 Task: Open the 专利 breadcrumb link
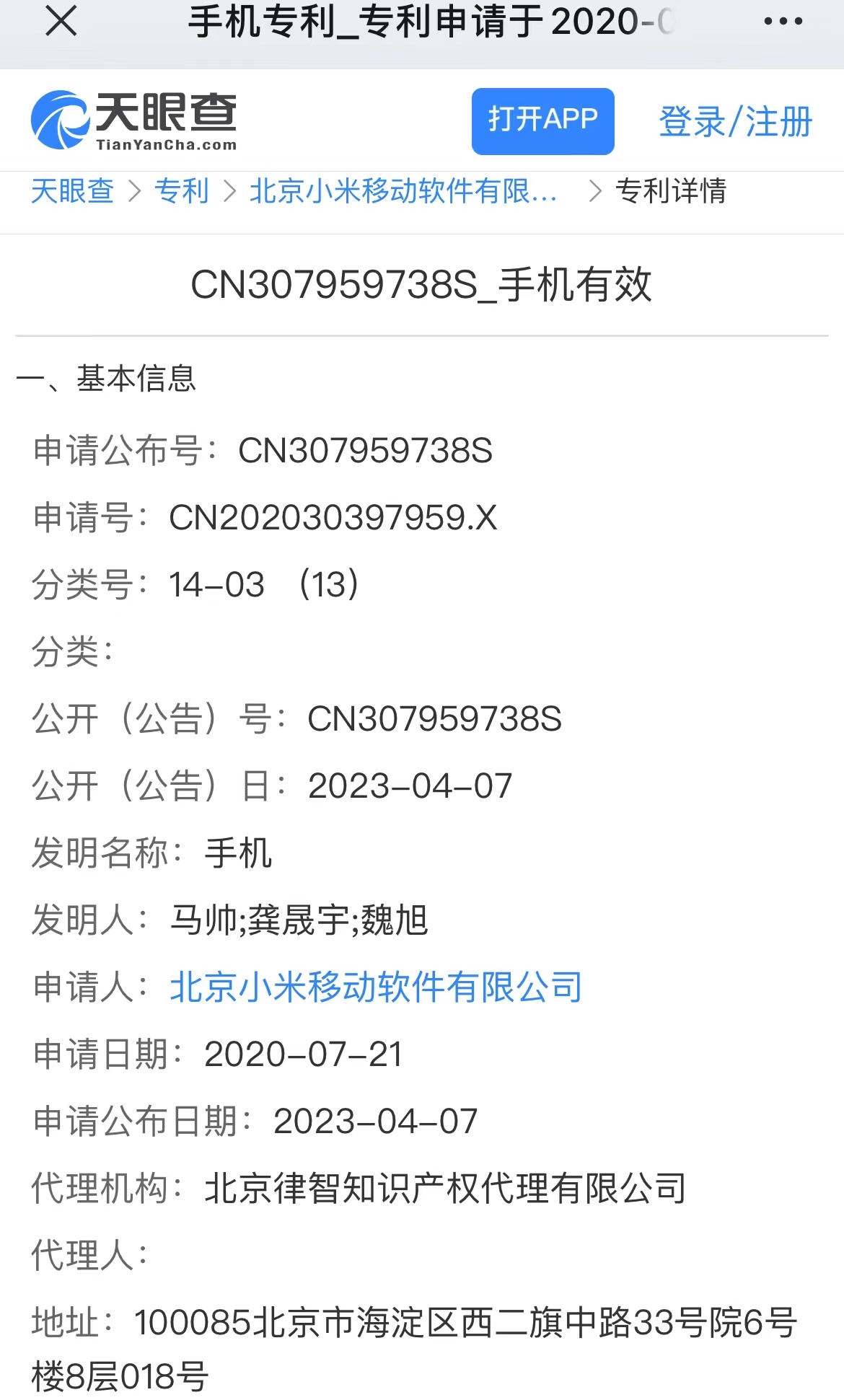coord(181,191)
